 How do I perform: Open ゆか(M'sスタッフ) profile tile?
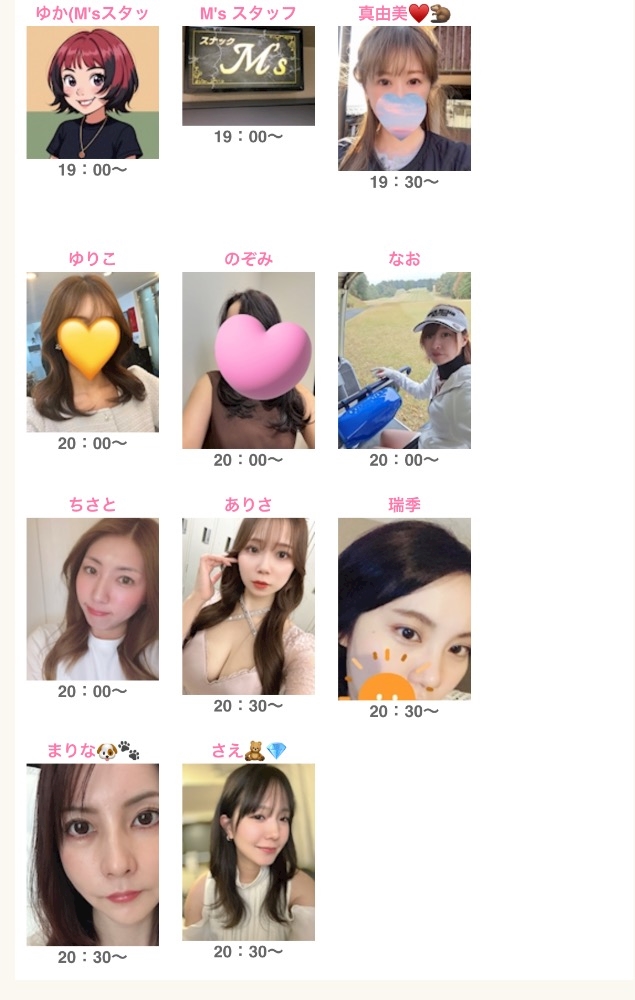point(92,92)
